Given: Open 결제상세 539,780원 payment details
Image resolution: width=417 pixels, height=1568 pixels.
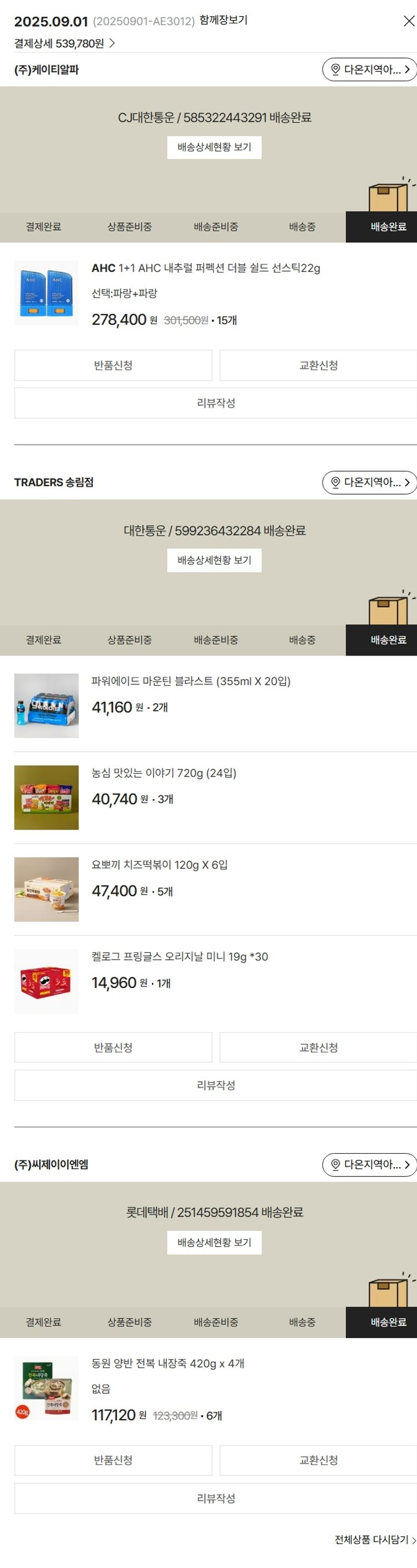Looking at the screenshot, I should 64,43.
